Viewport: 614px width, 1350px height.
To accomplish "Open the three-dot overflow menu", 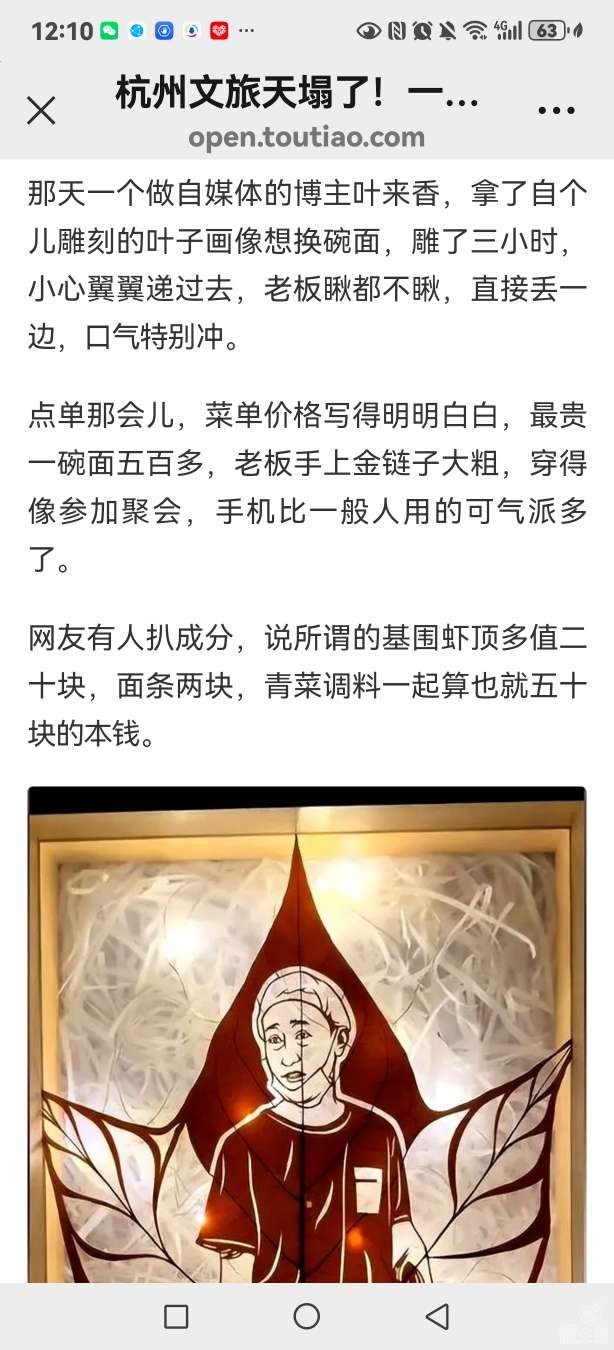I will pyautogui.click(x=556, y=111).
